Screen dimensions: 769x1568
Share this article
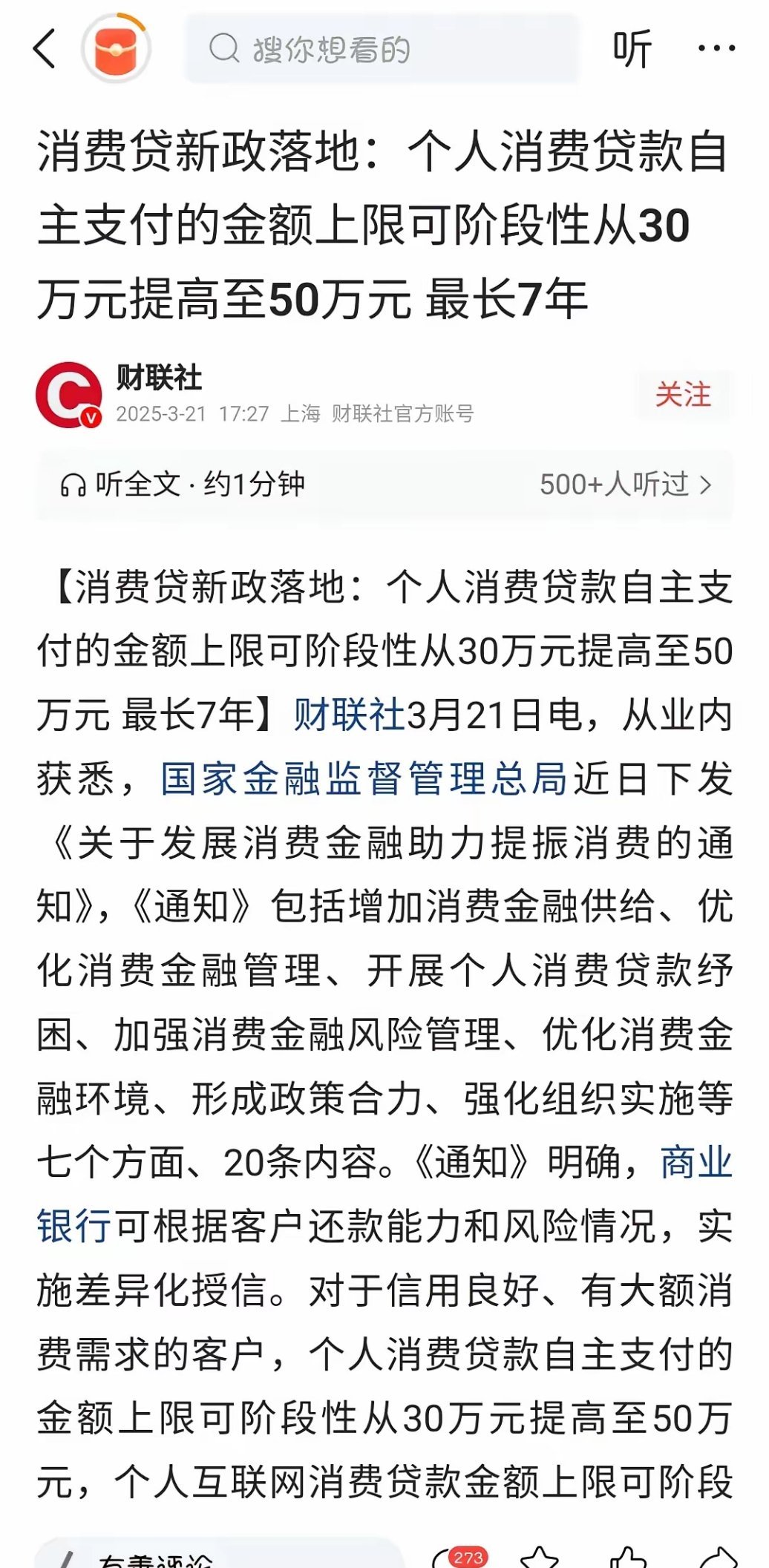click(x=718, y=1558)
